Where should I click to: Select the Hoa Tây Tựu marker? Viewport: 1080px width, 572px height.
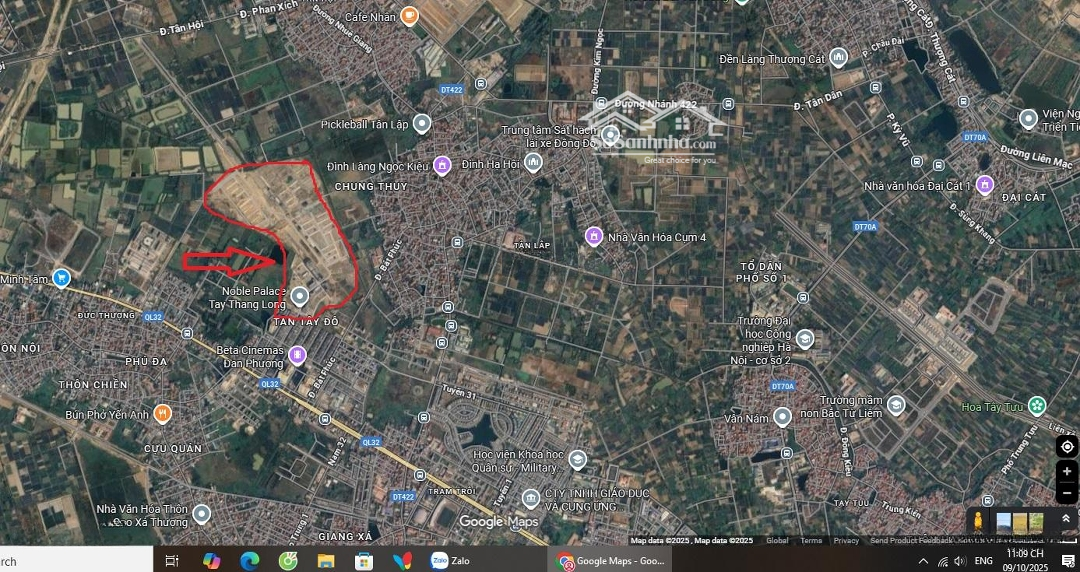coord(1037,405)
